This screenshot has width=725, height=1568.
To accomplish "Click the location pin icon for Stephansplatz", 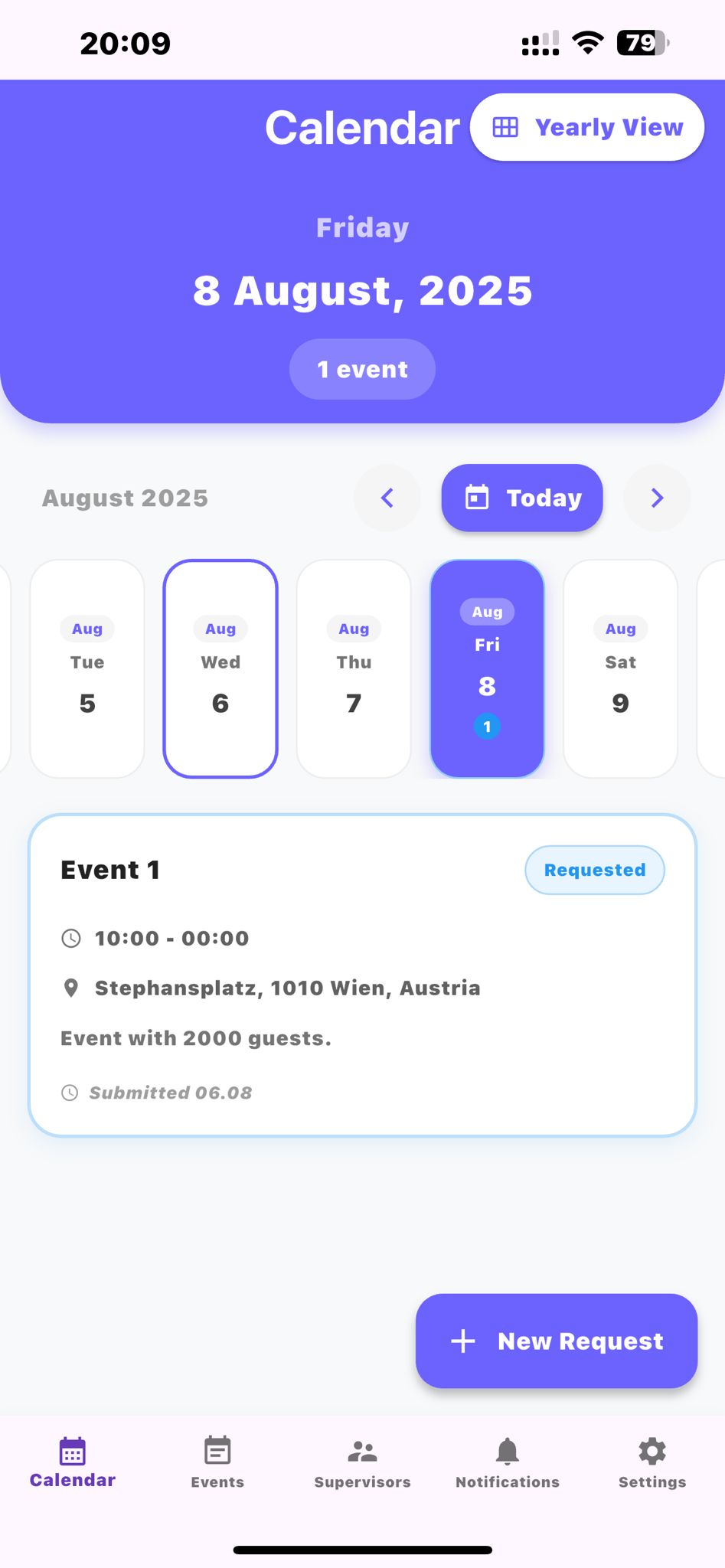I will coord(70,988).
